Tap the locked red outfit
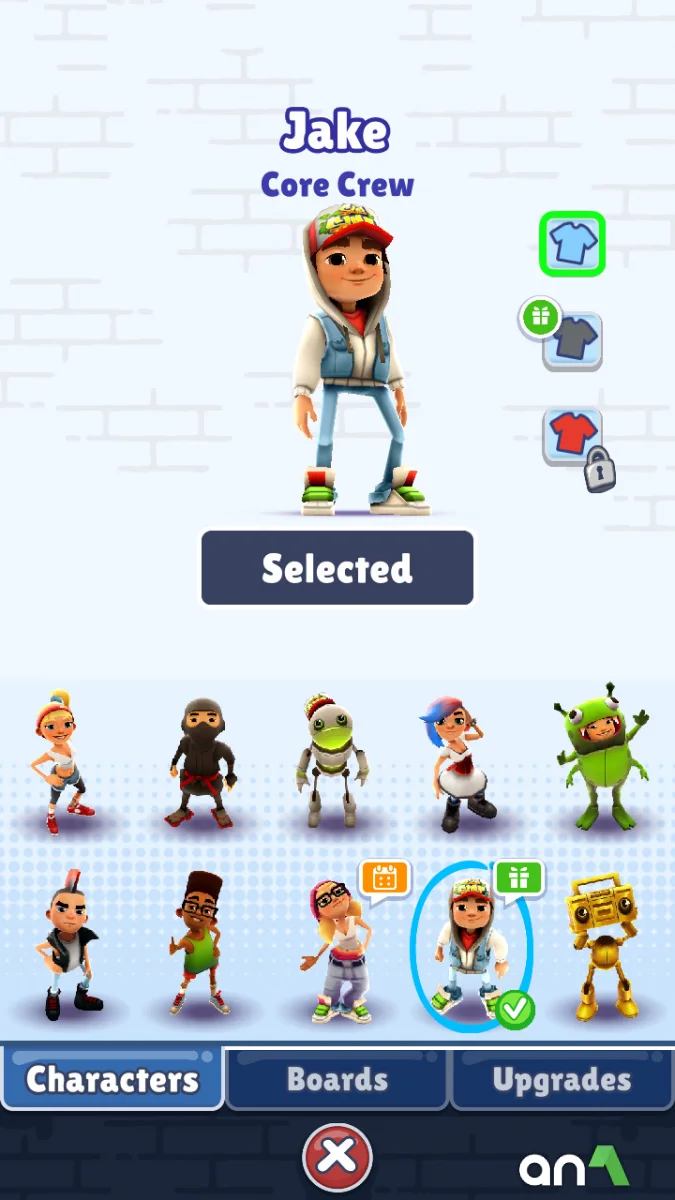 click(x=573, y=437)
